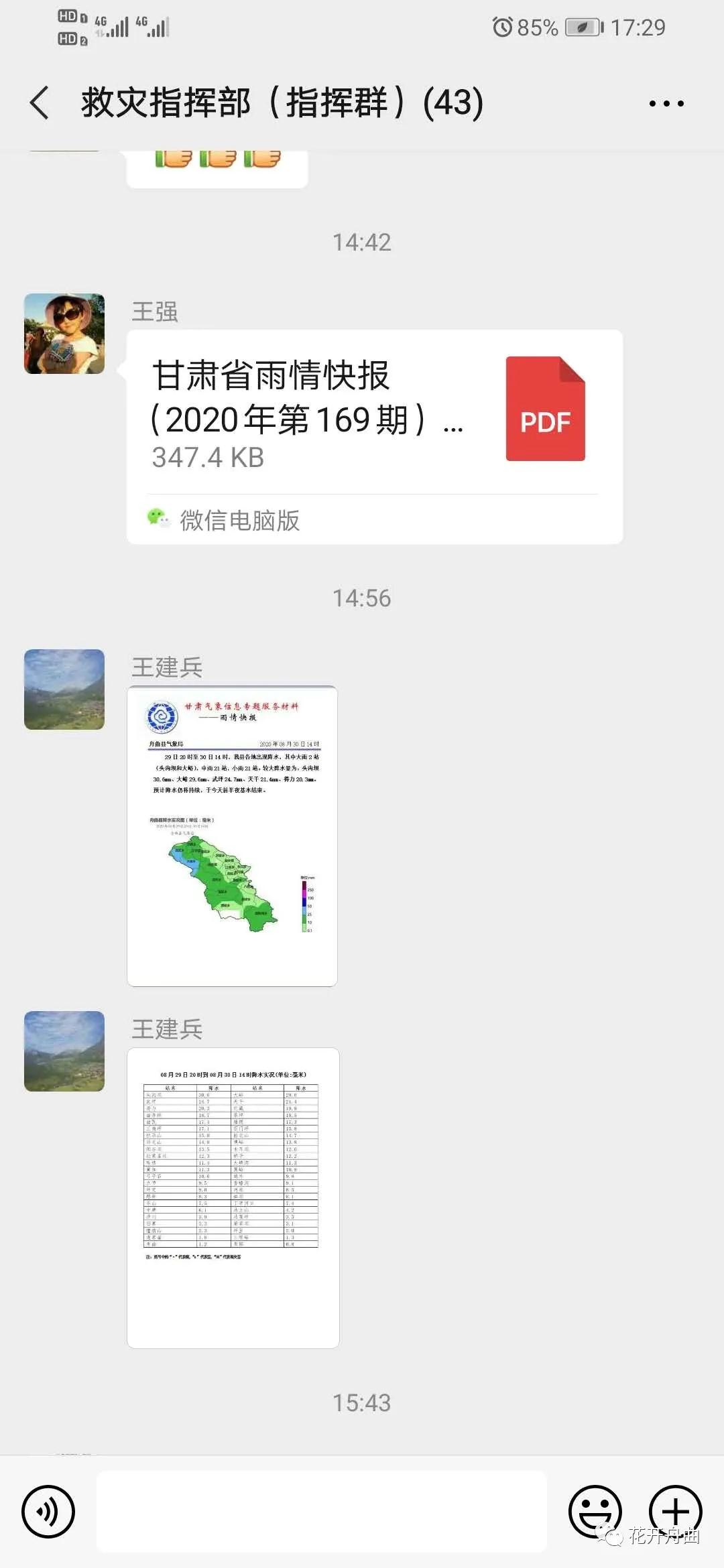Go back from the group chat
Screen dimensions: 724x1568
pos(40,103)
